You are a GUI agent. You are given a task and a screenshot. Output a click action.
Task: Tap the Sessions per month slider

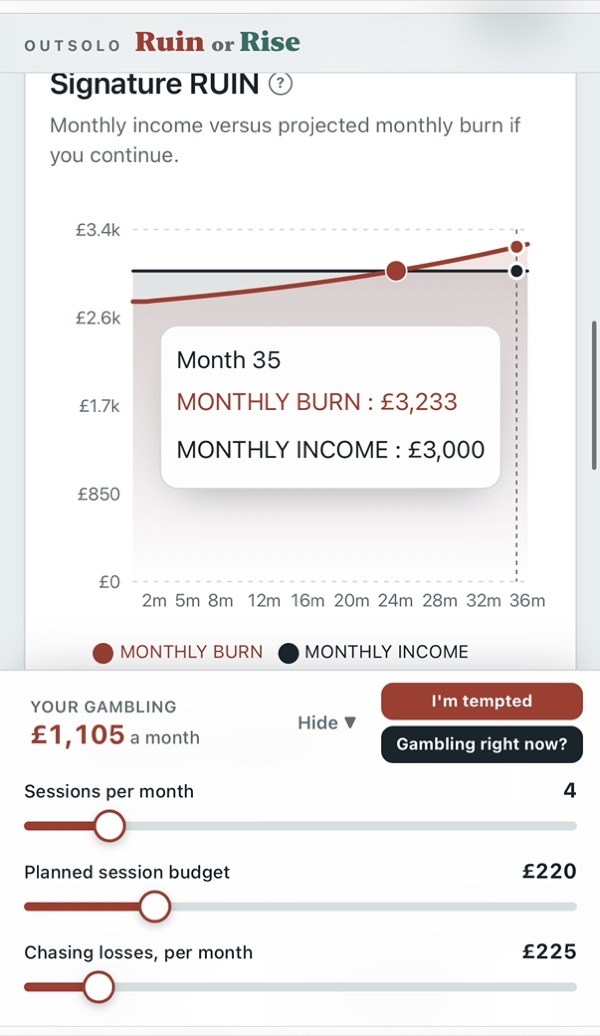click(301, 826)
